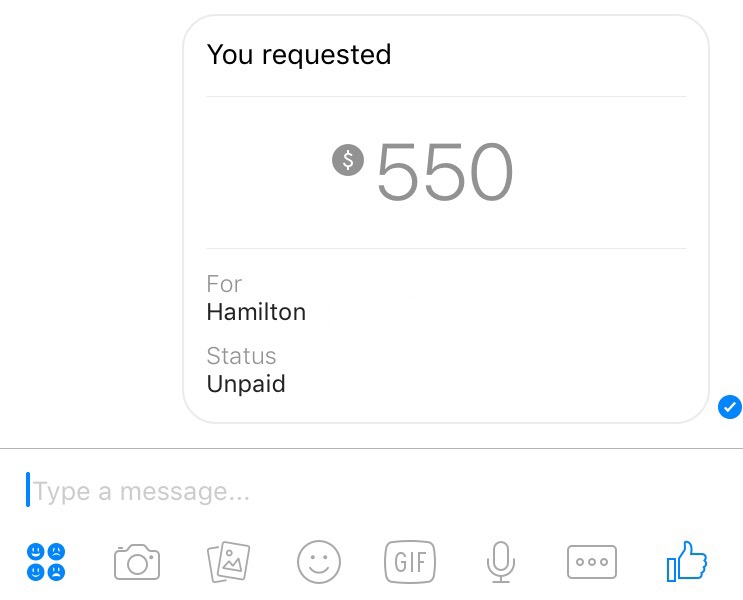The width and height of the screenshot is (743, 600).
Task: Open the smiley sticker picker
Action: (319, 562)
